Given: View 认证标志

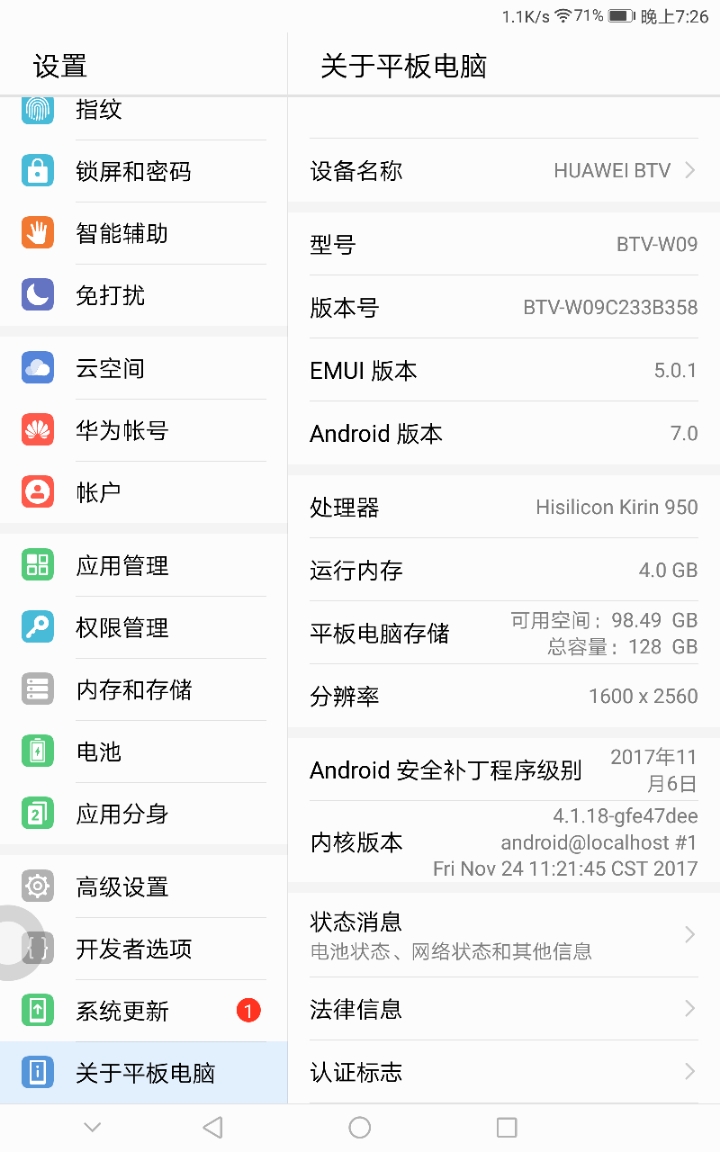Looking at the screenshot, I should [500, 1071].
